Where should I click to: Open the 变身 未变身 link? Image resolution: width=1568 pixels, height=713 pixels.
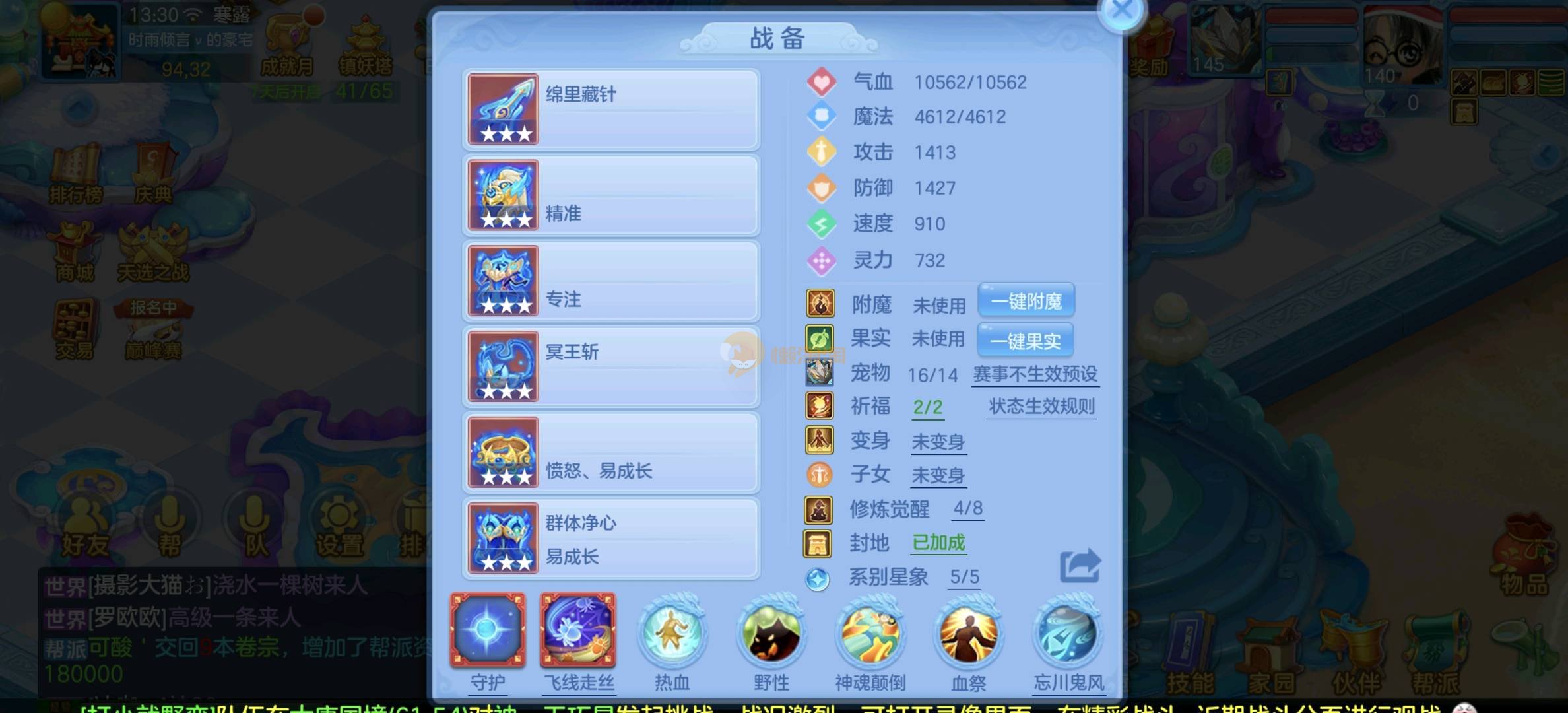(x=938, y=442)
